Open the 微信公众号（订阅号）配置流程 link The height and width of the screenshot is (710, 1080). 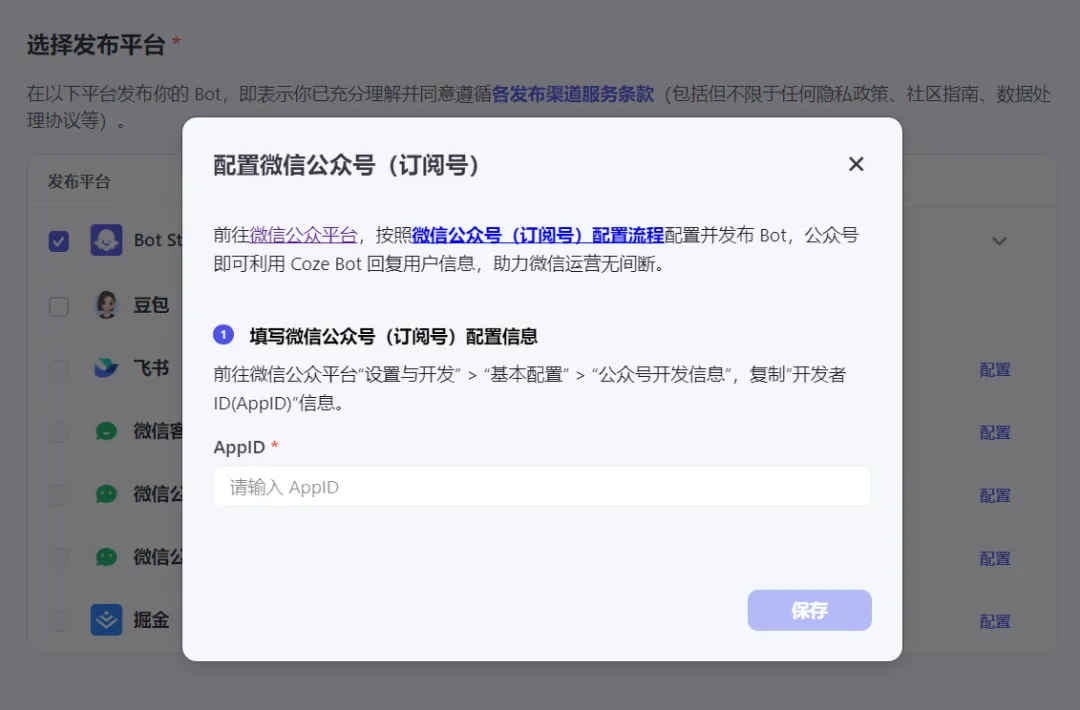pyautogui.click(x=537, y=236)
